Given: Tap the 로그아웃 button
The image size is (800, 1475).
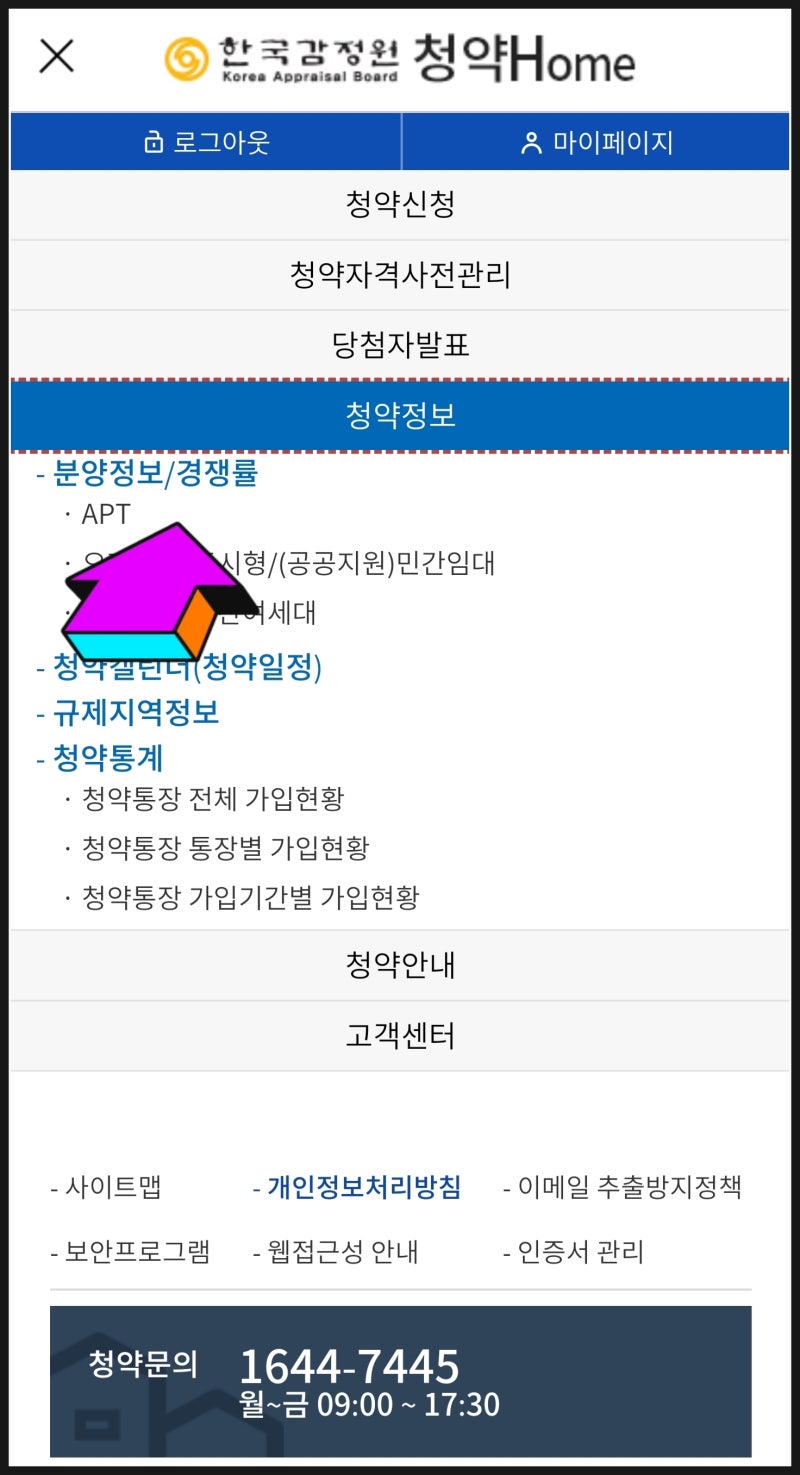Looking at the screenshot, I should pos(206,142).
